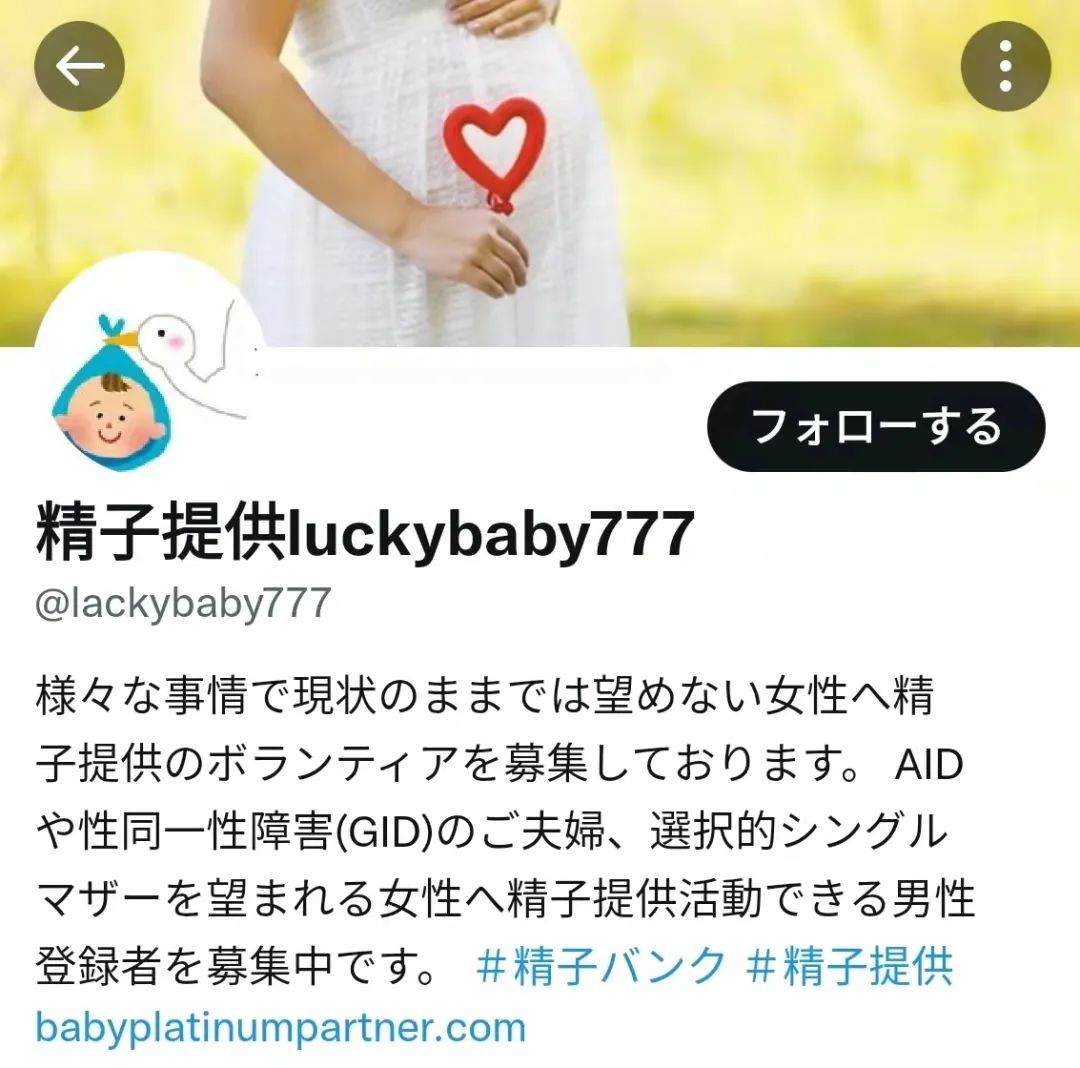Tap the フォローする follow button

click(x=875, y=427)
